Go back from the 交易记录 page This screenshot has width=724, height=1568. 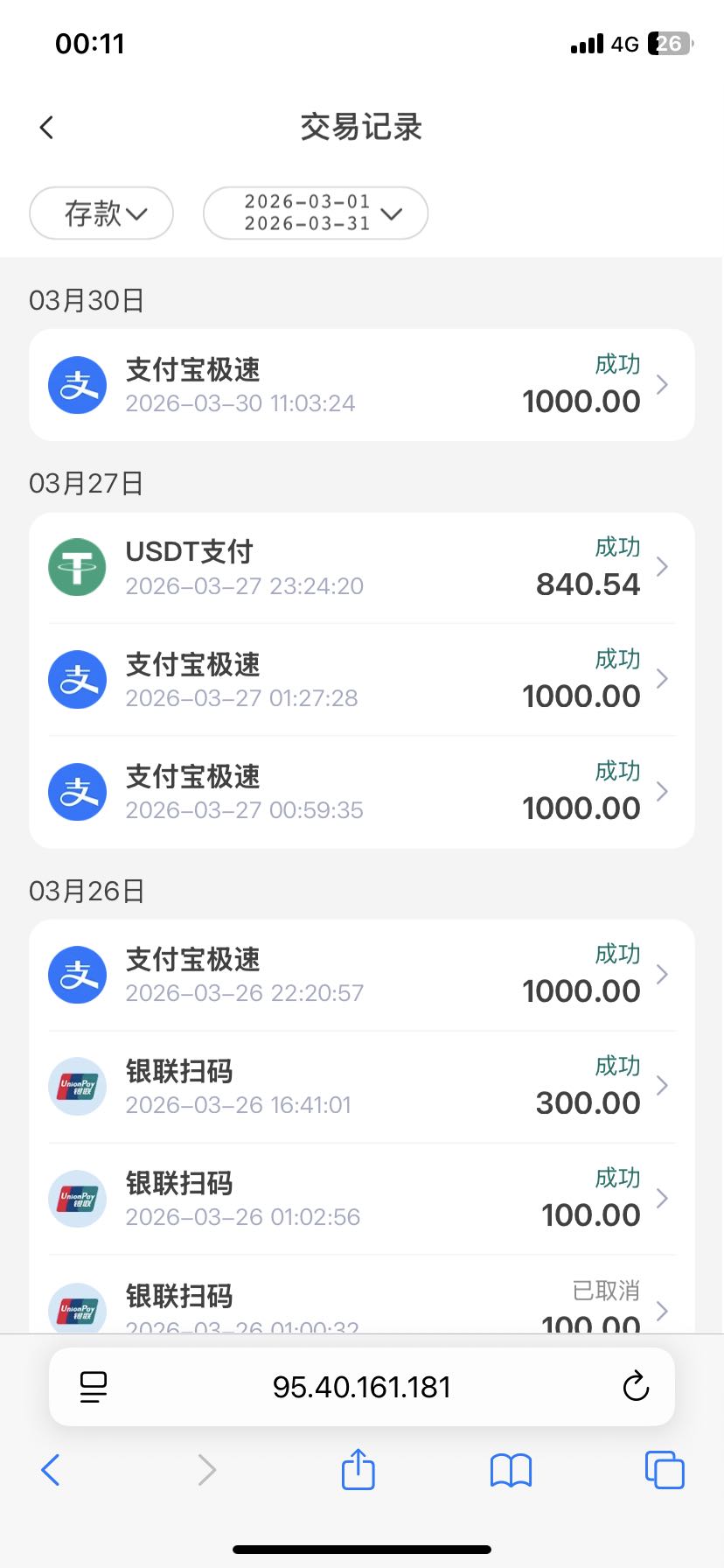point(47,128)
